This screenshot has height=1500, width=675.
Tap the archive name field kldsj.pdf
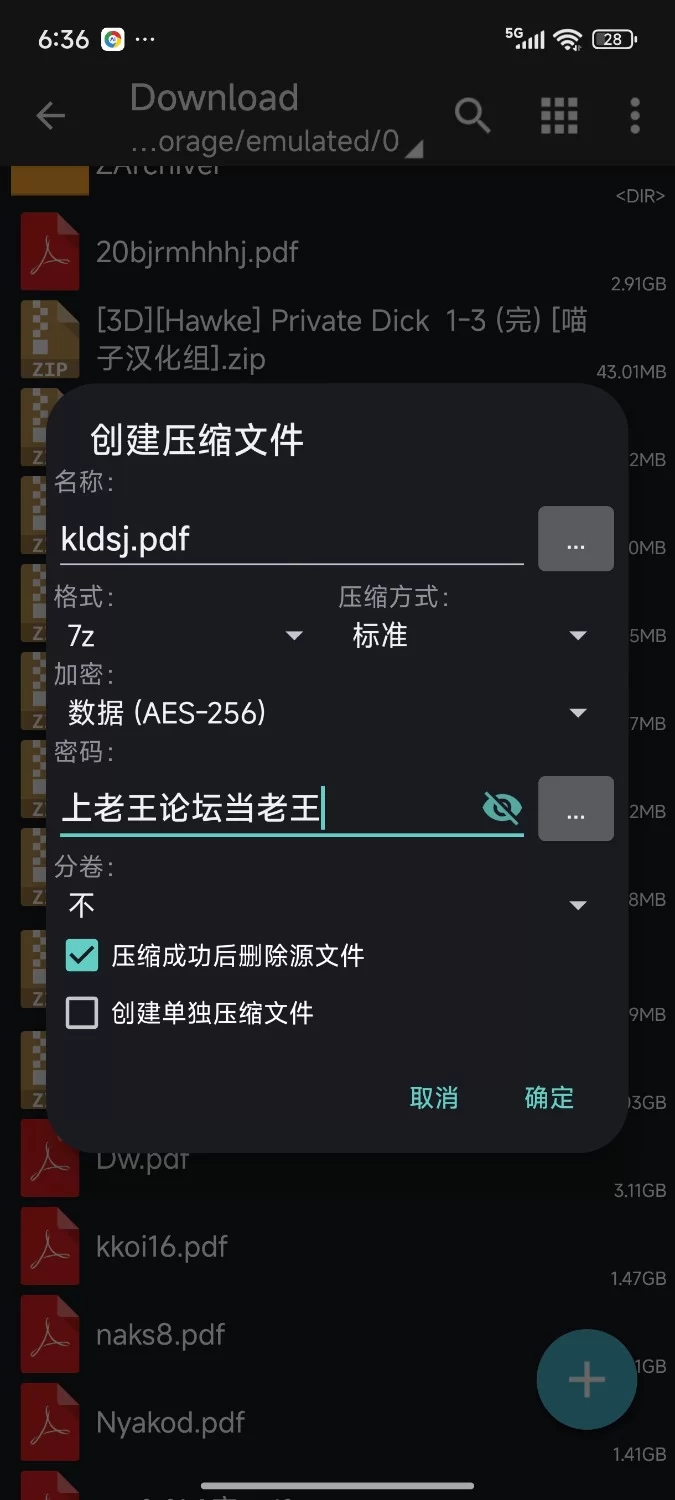click(290, 539)
